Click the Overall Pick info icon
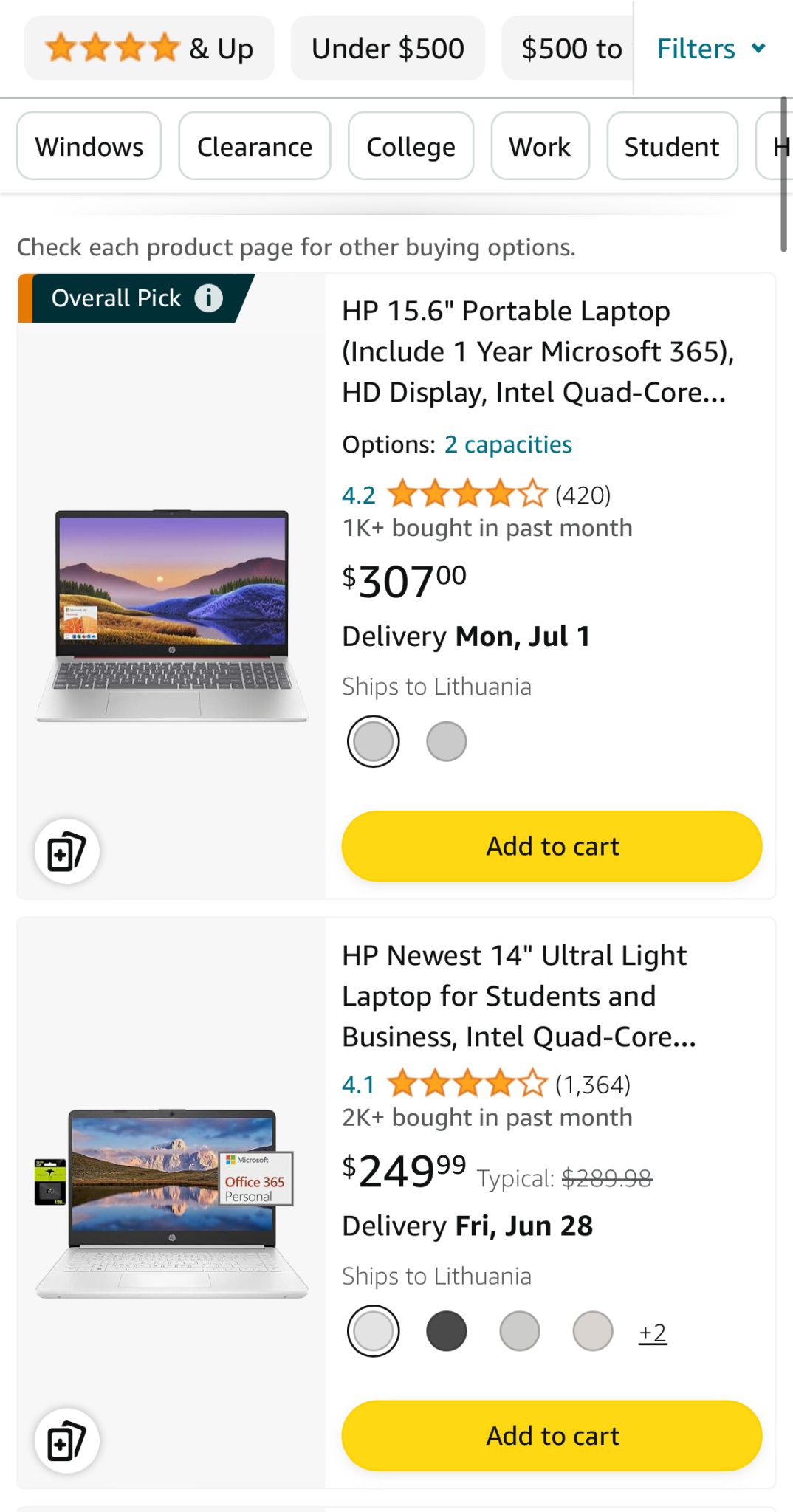Viewport: 793px width, 1512px height. tap(210, 298)
